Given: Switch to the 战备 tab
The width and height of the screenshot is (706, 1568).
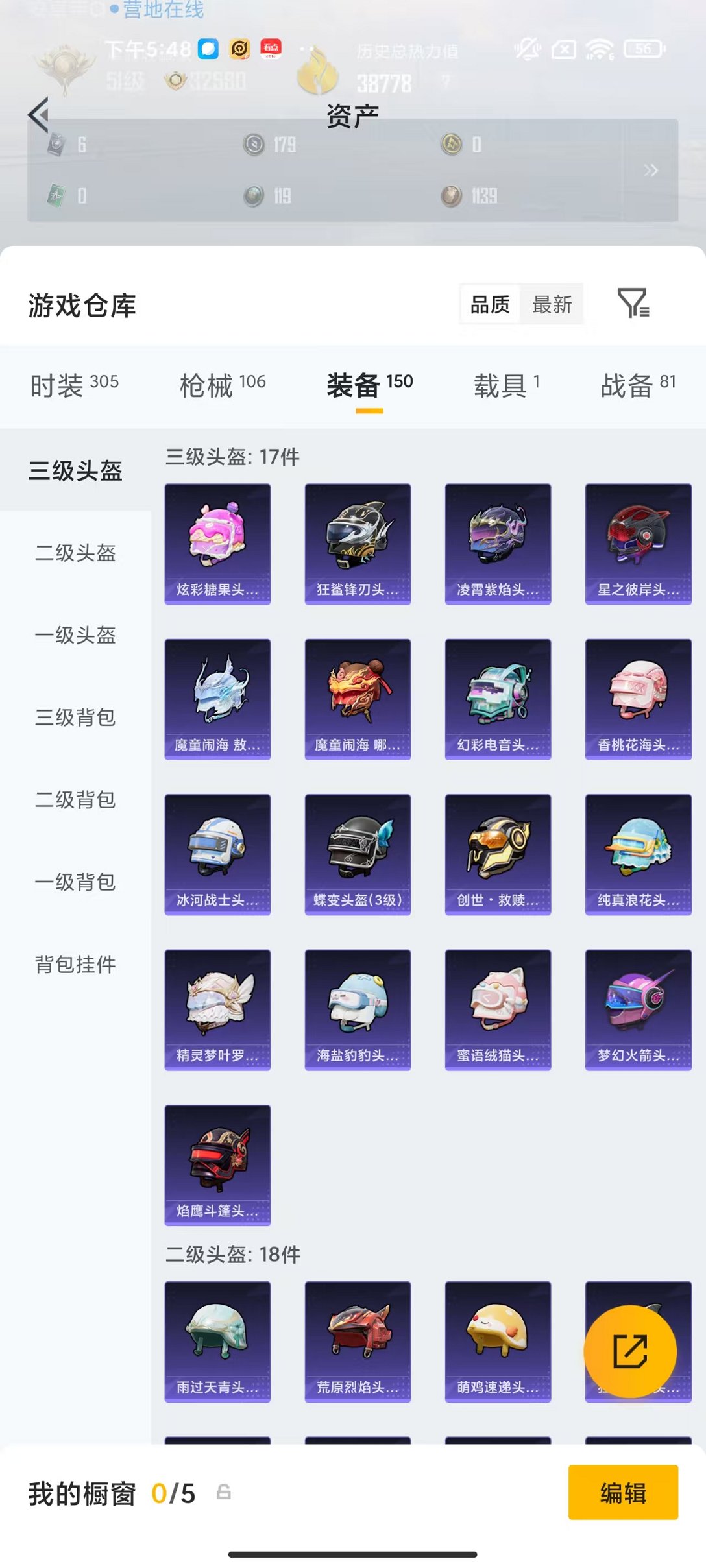Looking at the screenshot, I should point(637,385).
